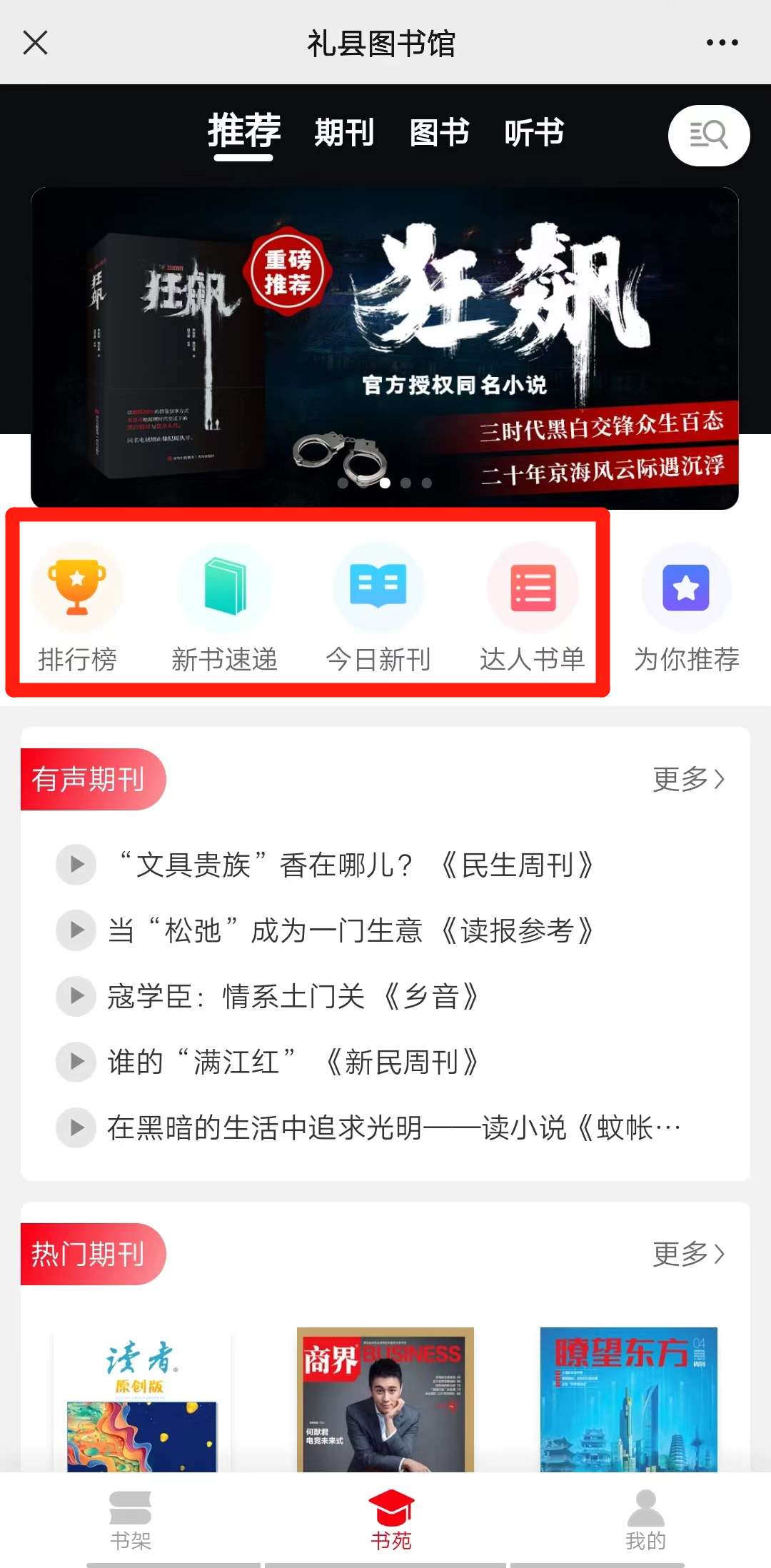
Task: Close the 礼县图书馆 page
Action: [35, 43]
